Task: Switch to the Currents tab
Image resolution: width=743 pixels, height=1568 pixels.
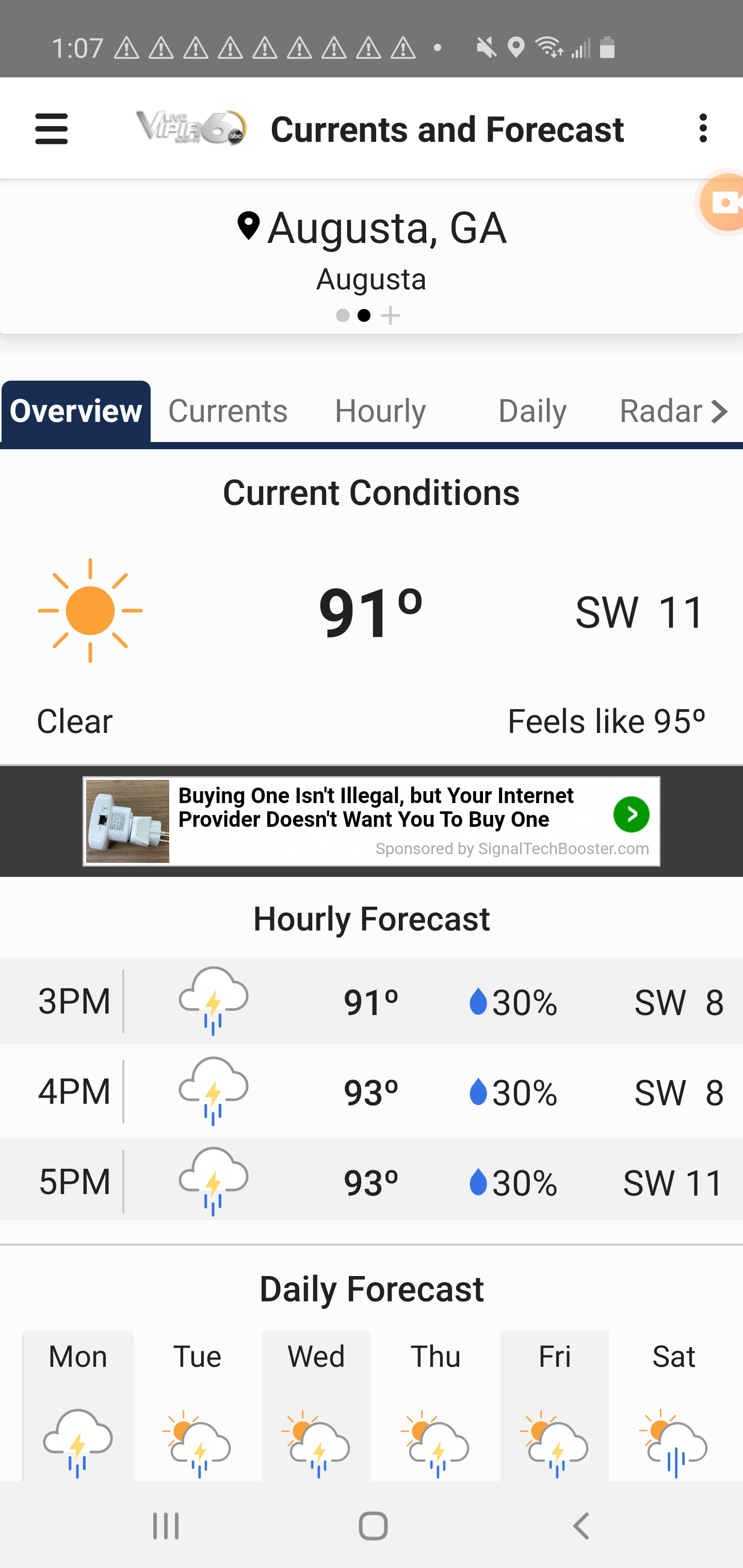Action: tap(228, 411)
